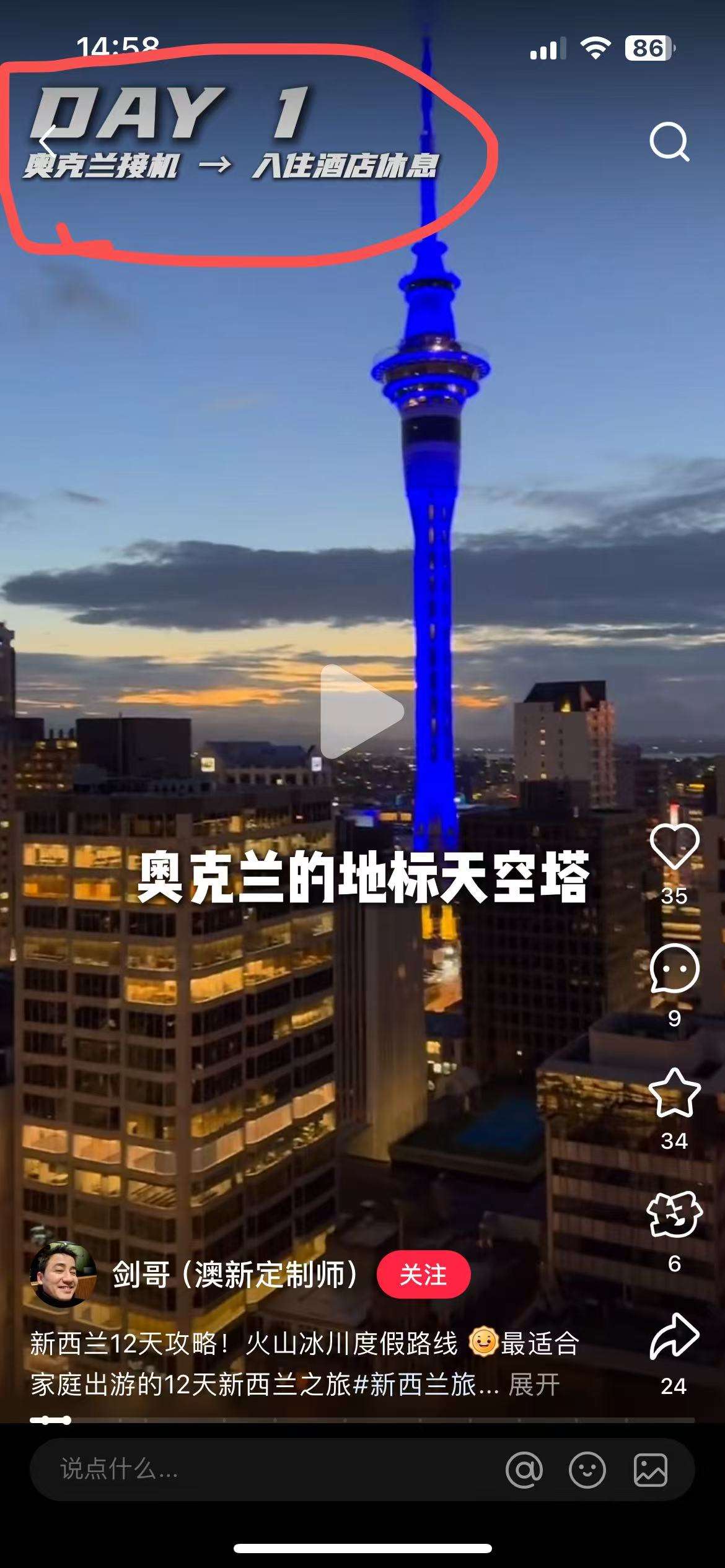Image resolution: width=725 pixels, height=1568 pixels.
Task: Save video with the star icon
Action: (674, 1093)
